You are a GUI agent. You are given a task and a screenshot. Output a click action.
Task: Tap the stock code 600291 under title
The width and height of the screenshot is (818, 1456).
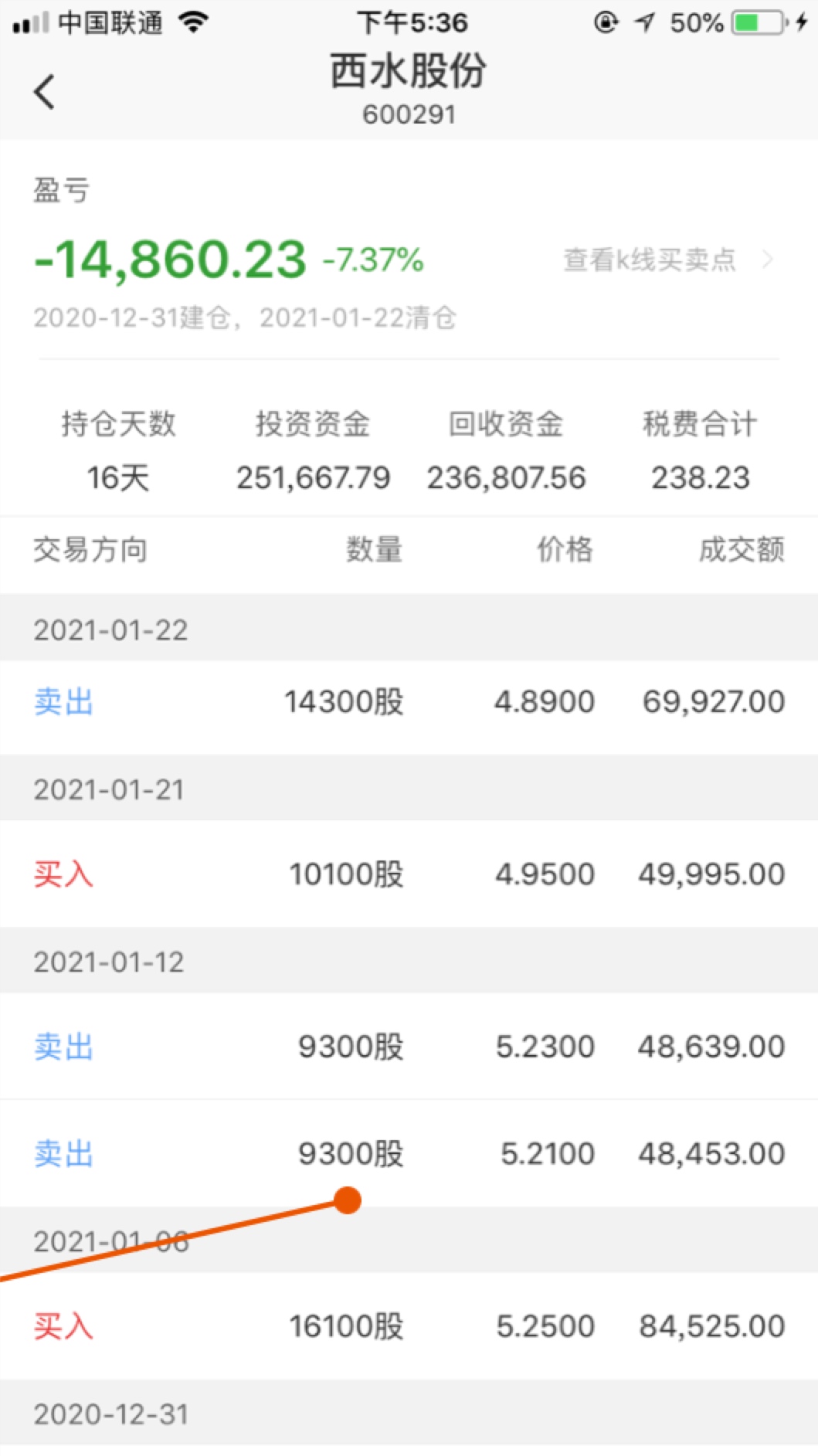tap(409, 114)
